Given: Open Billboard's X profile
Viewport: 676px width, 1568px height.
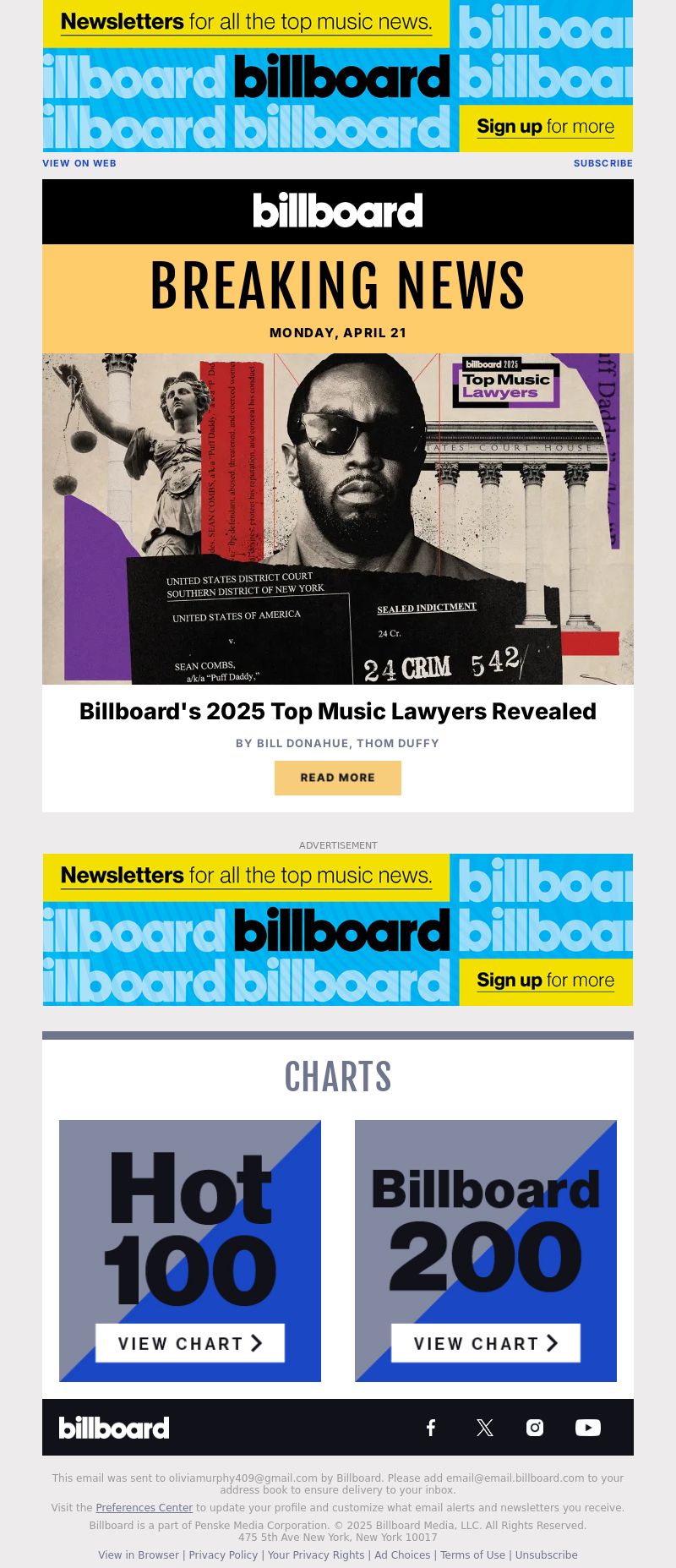Looking at the screenshot, I should pos(484,1428).
